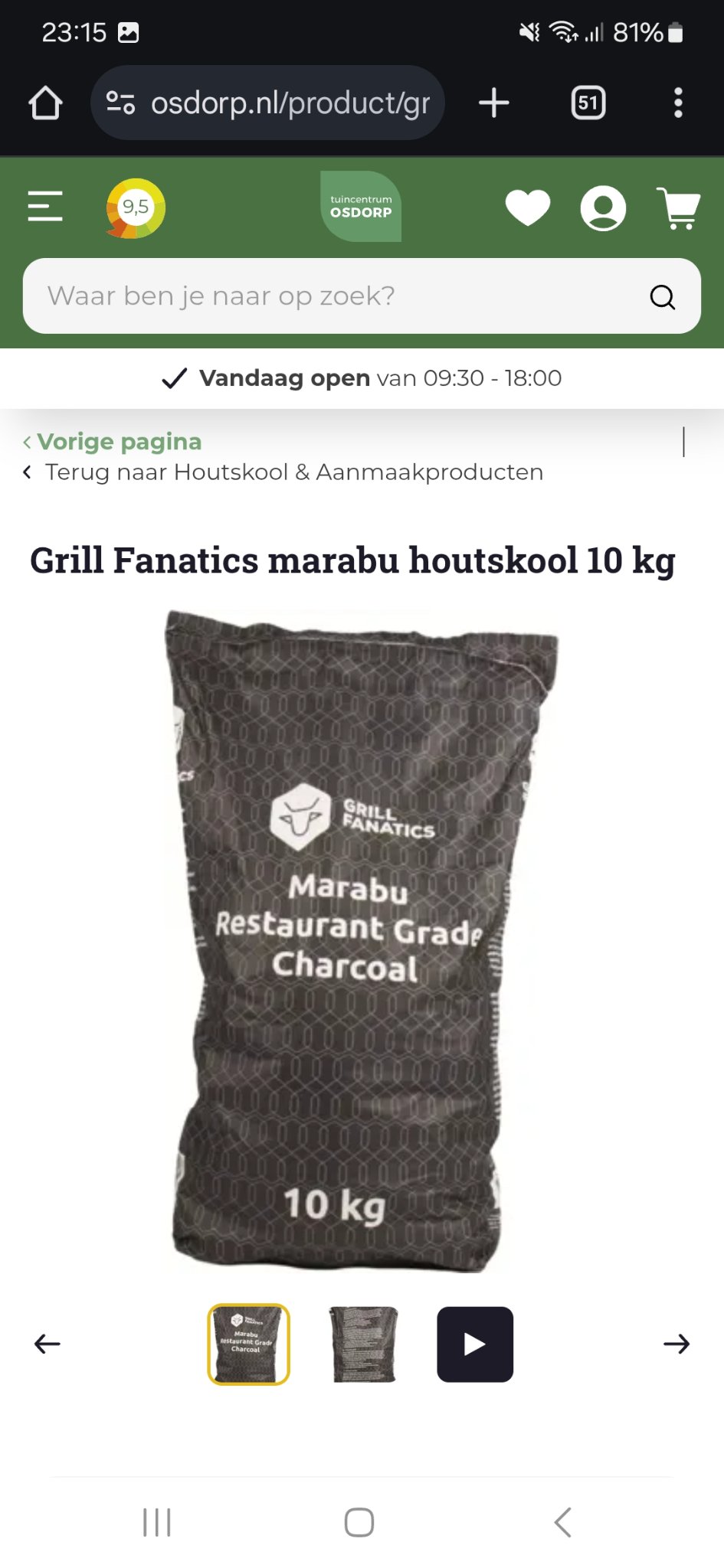Open the wishlist heart

coord(528,207)
